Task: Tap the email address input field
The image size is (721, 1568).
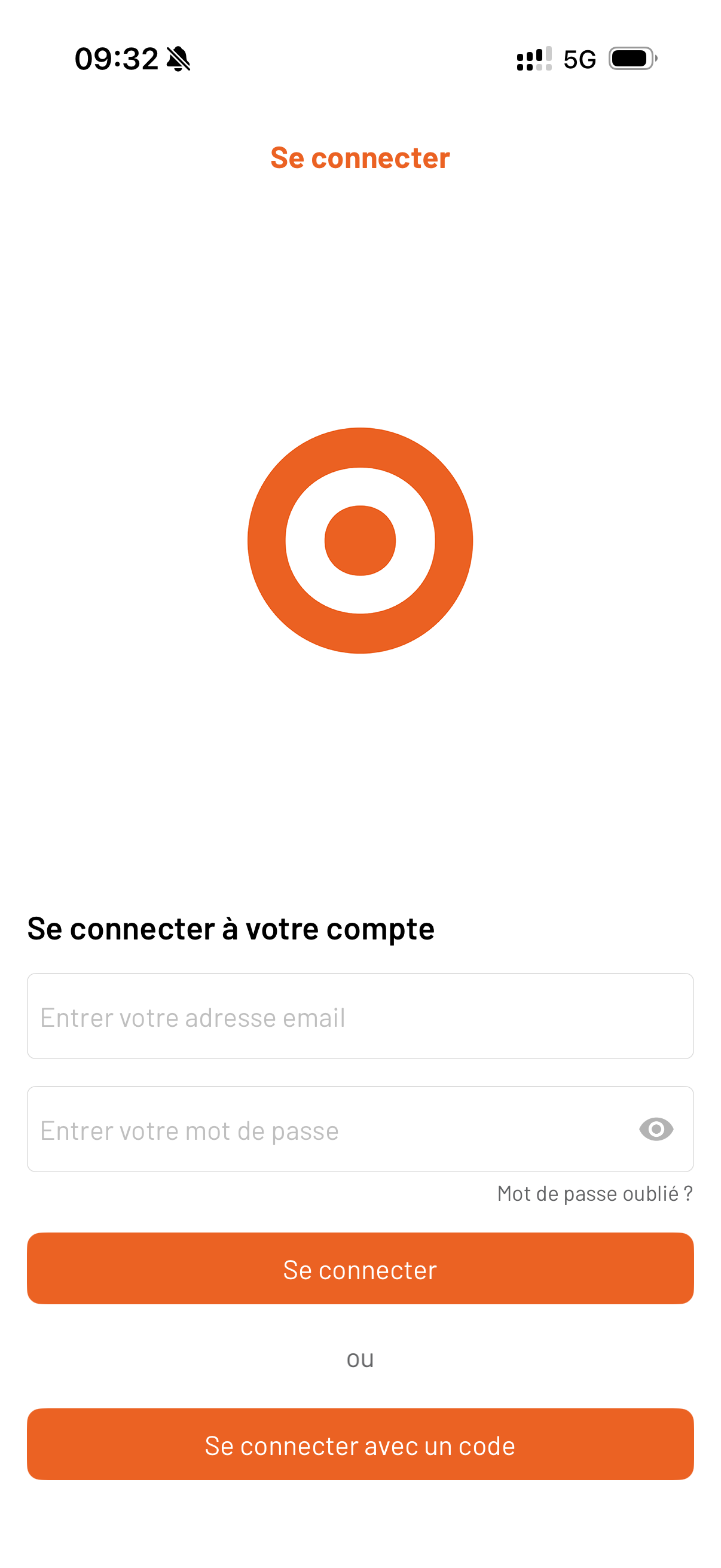Action: pos(360,1016)
